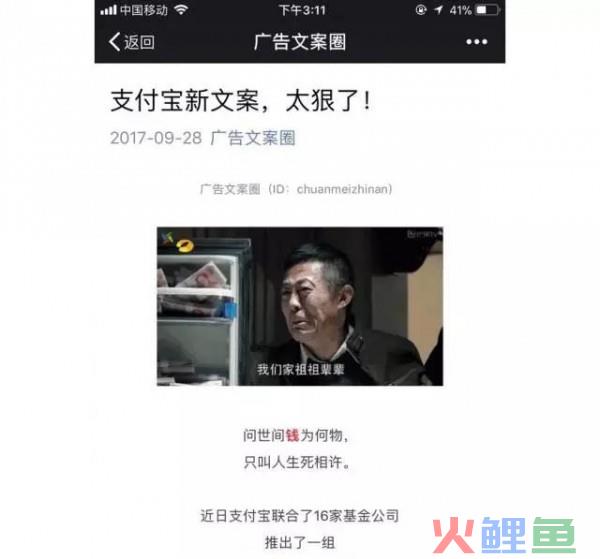Open the crying man image in the article
The width and height of the screenshot is (600, 559).
(299, 305)
